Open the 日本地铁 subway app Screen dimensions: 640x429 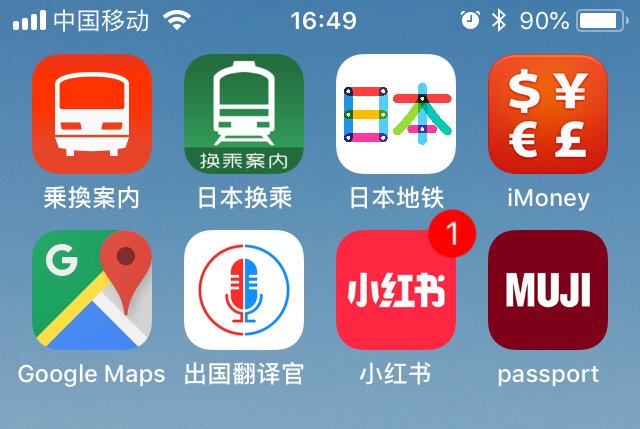tap(396, 113)
